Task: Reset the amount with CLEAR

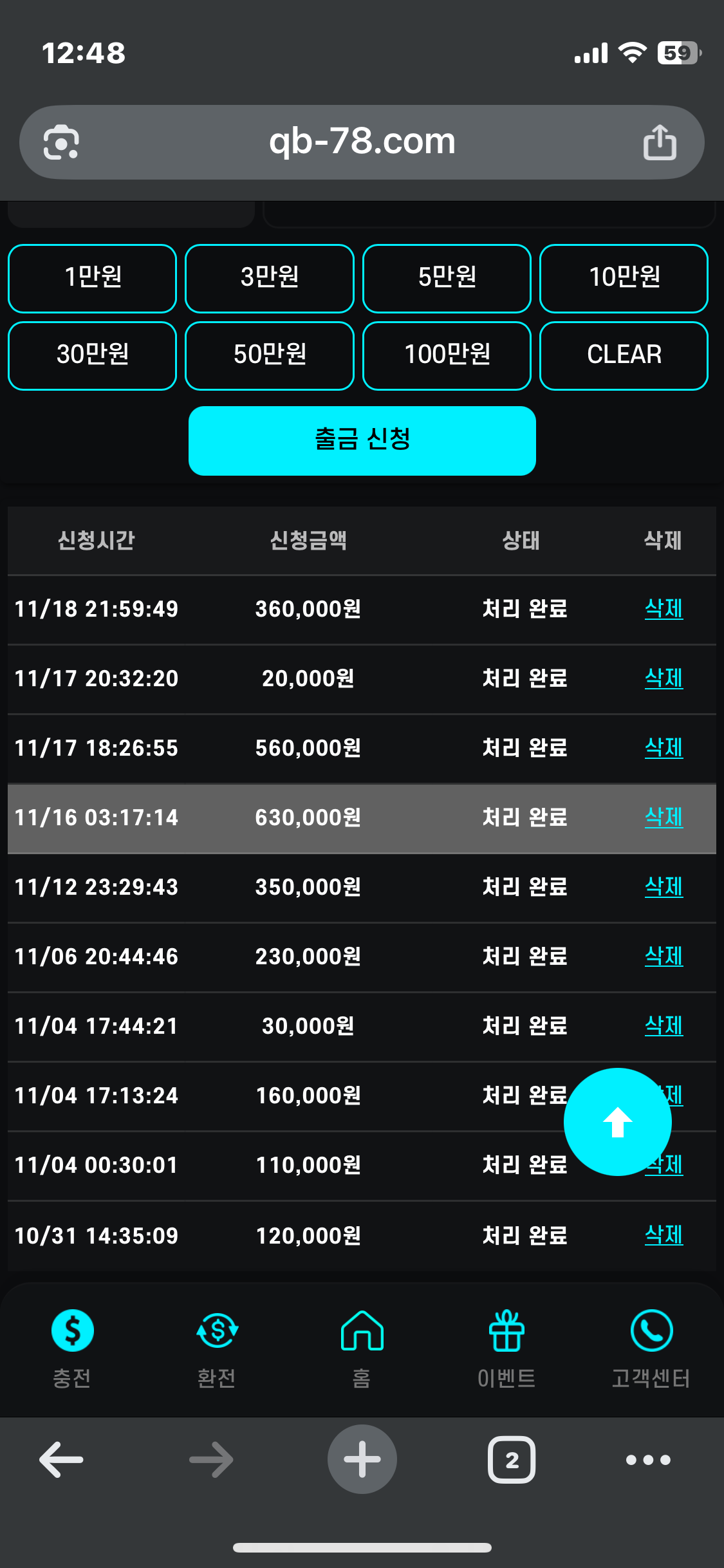Action: click(624, 355)
